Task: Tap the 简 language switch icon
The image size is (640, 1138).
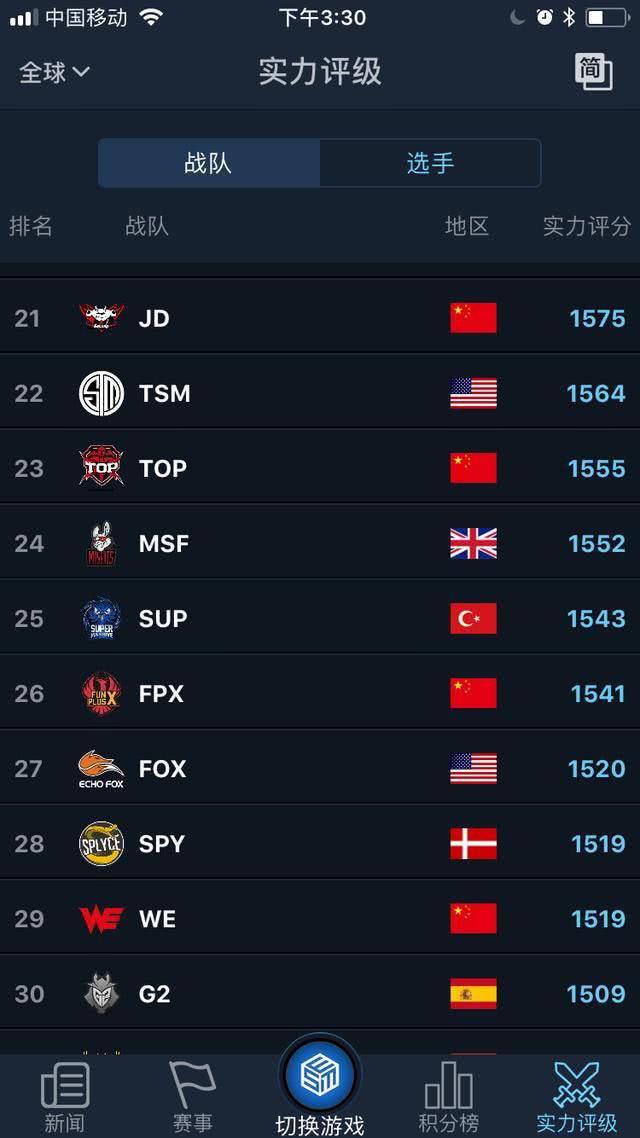Action: (x=592, y=71)
